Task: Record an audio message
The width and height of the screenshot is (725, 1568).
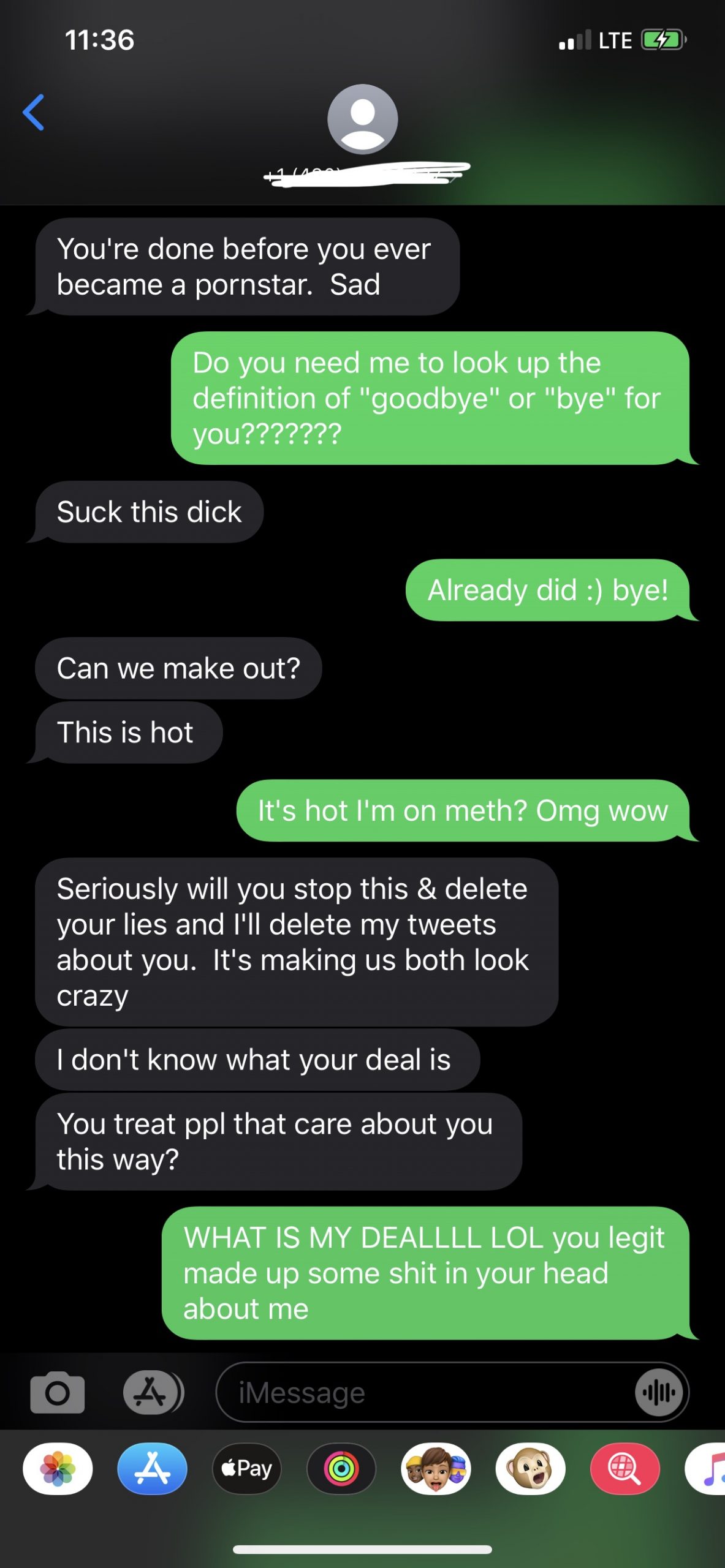Action: tap(659, 1392)
